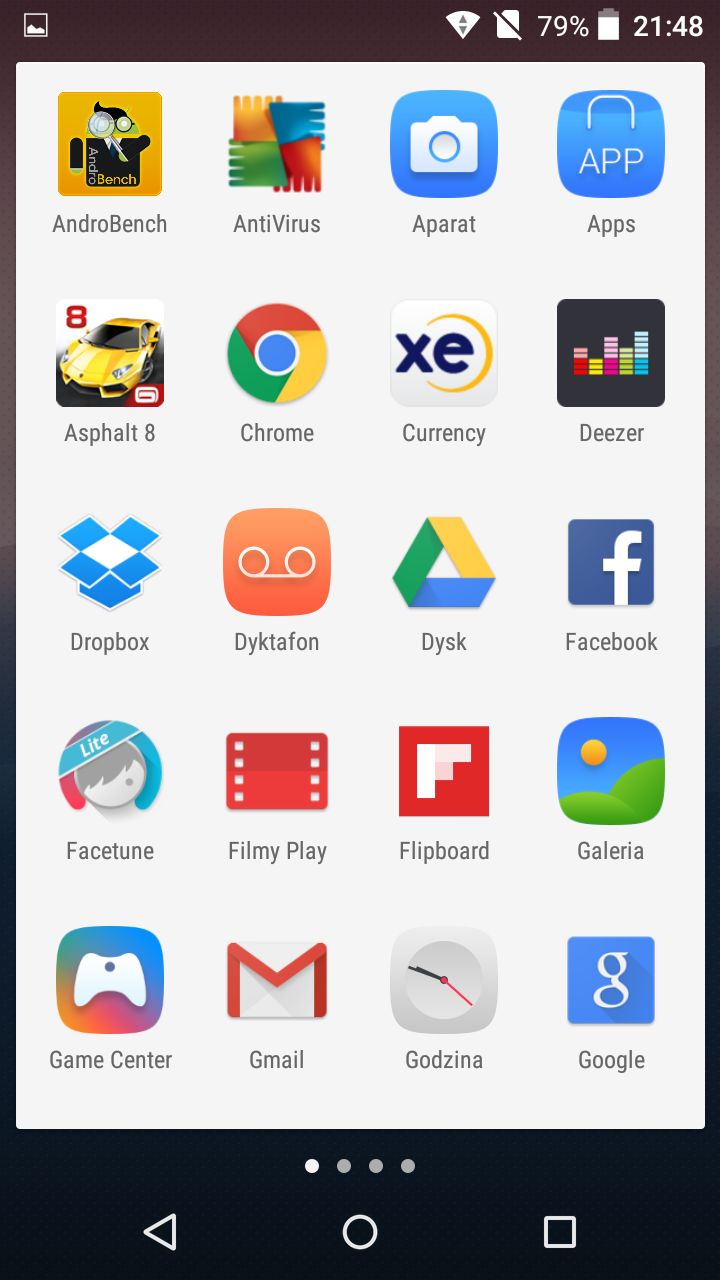
Task: Launch AntiVirus
Action: point(277,145)
